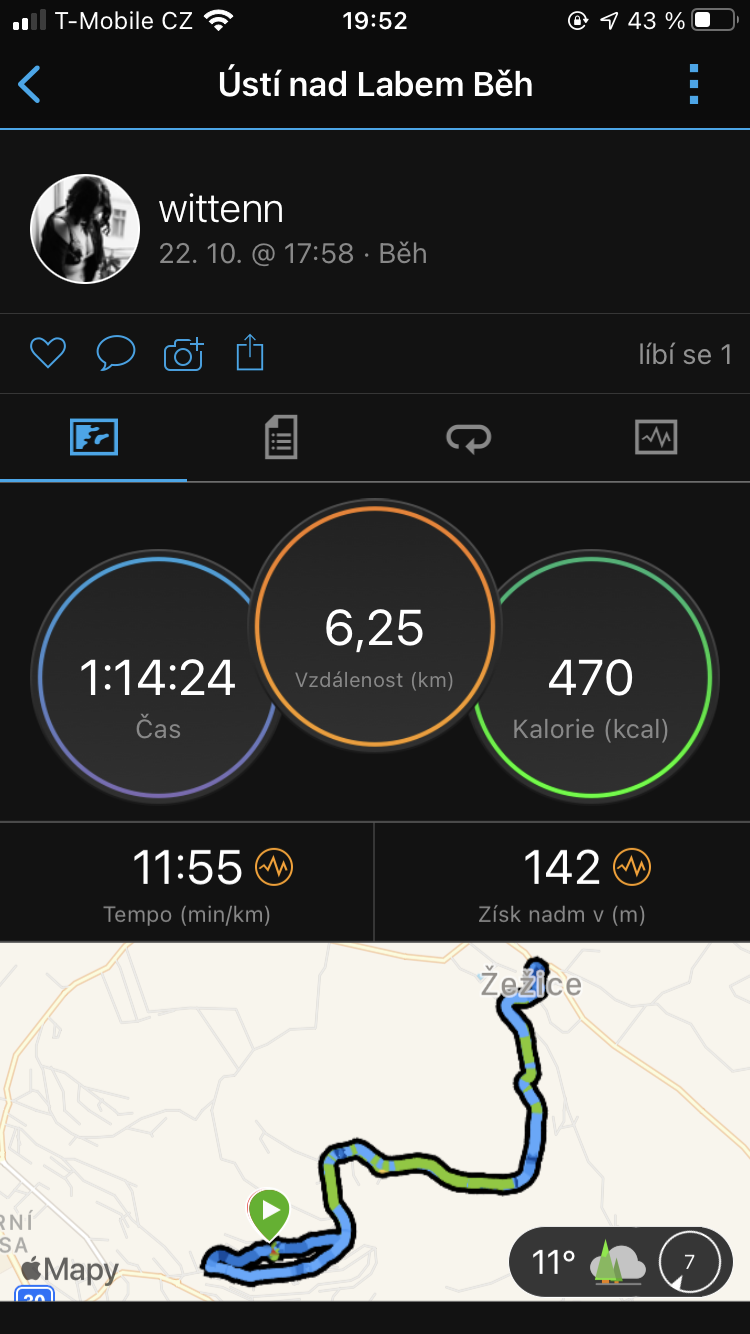Switch to the charts tab

[x=656, y=438]
